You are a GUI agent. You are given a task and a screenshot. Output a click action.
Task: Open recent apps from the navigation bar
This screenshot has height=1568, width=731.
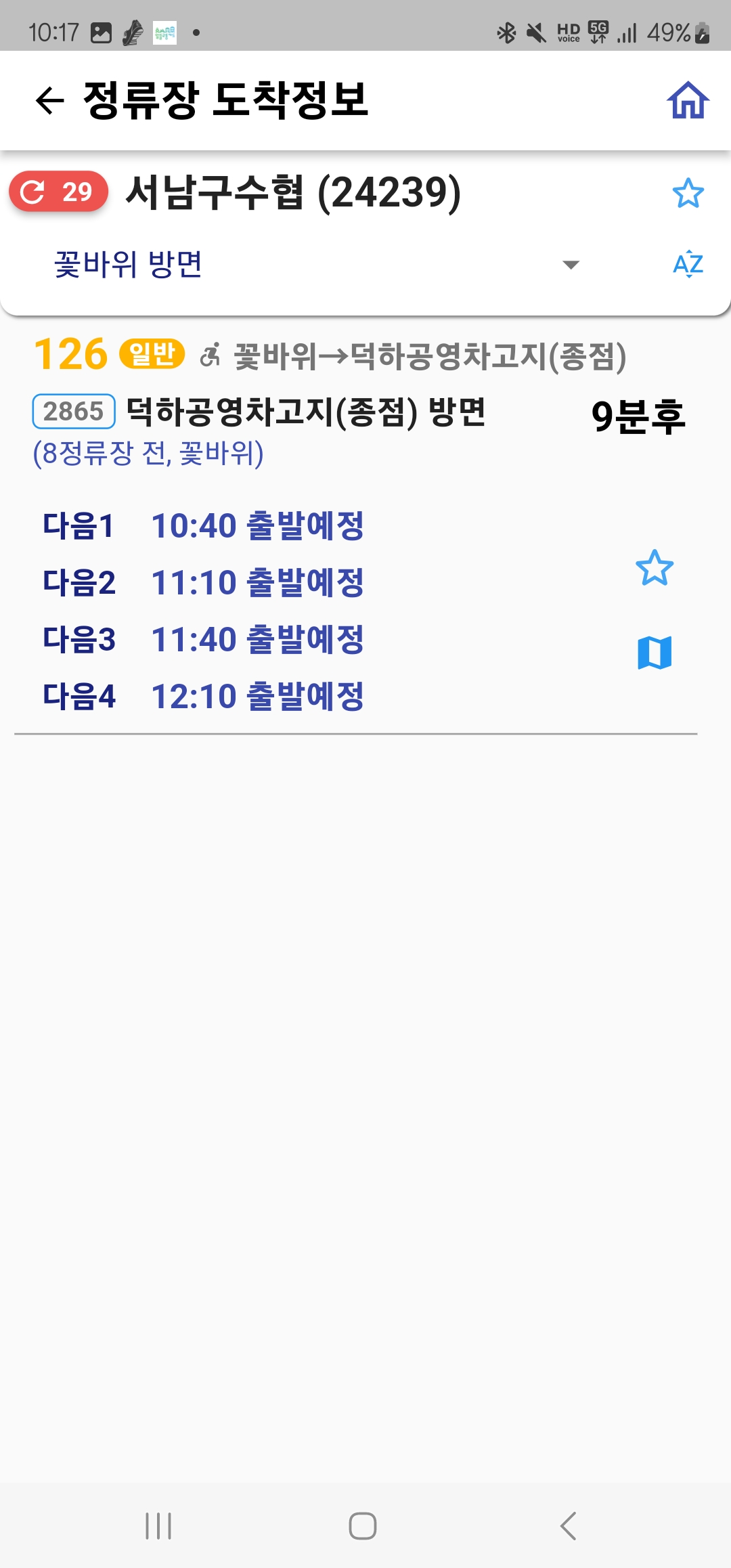click(x=158, y=1526)
